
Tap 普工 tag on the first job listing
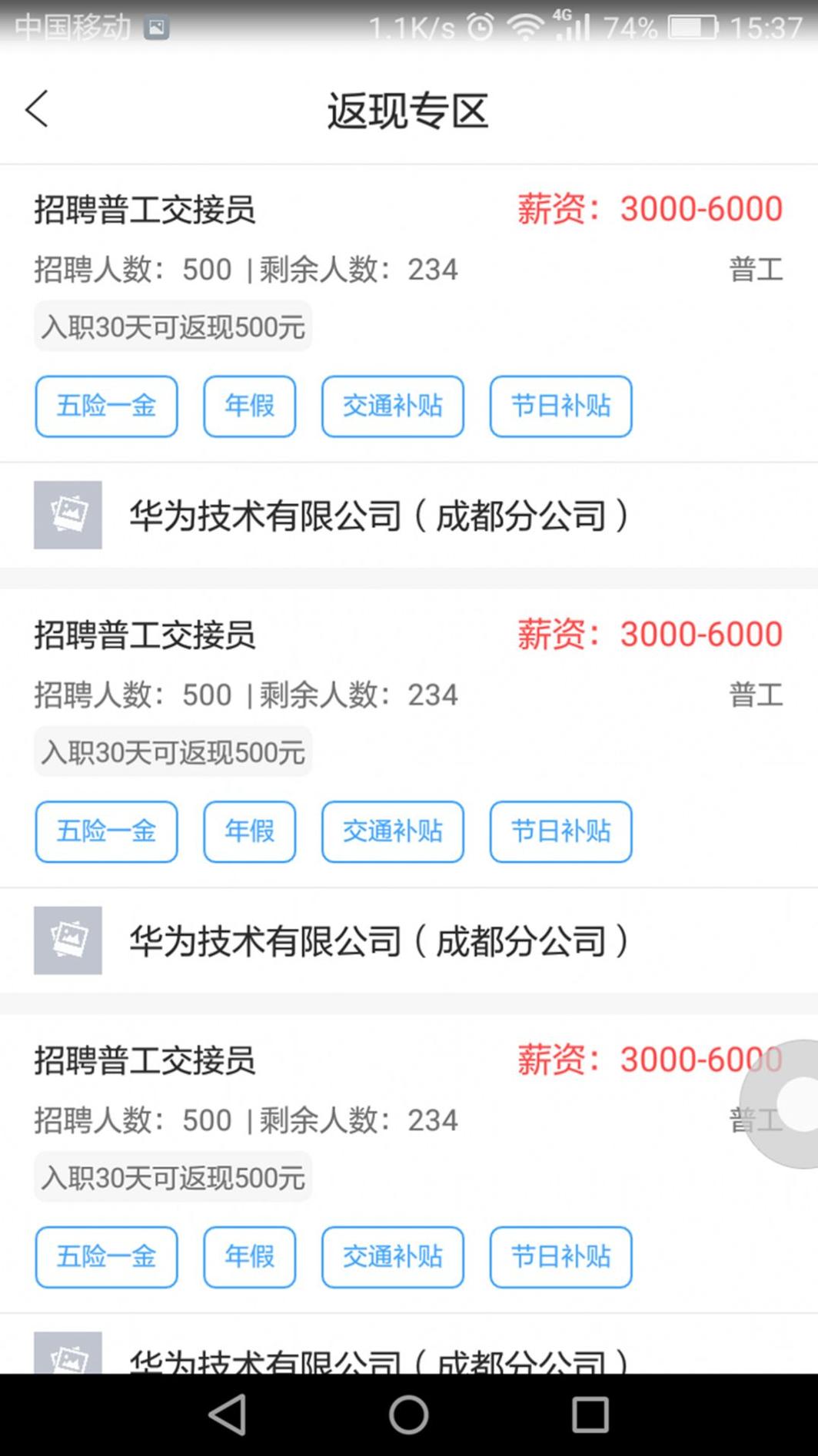(756, 268)
